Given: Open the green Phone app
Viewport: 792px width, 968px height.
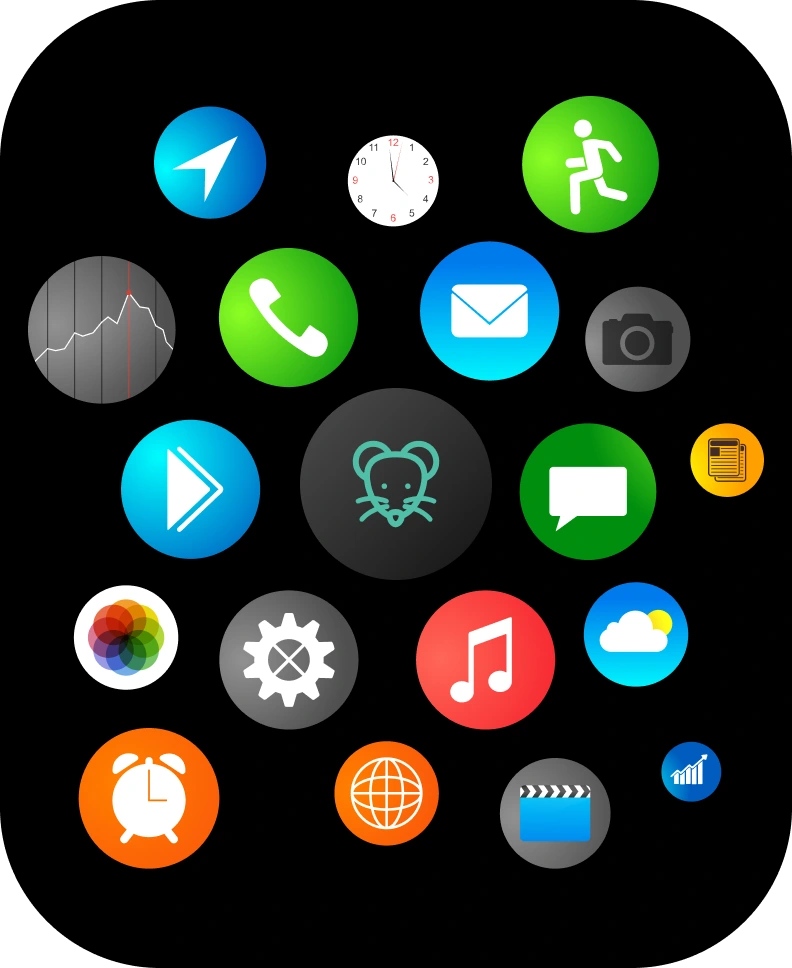Looking at the screenshot, I should click(288, 317).
